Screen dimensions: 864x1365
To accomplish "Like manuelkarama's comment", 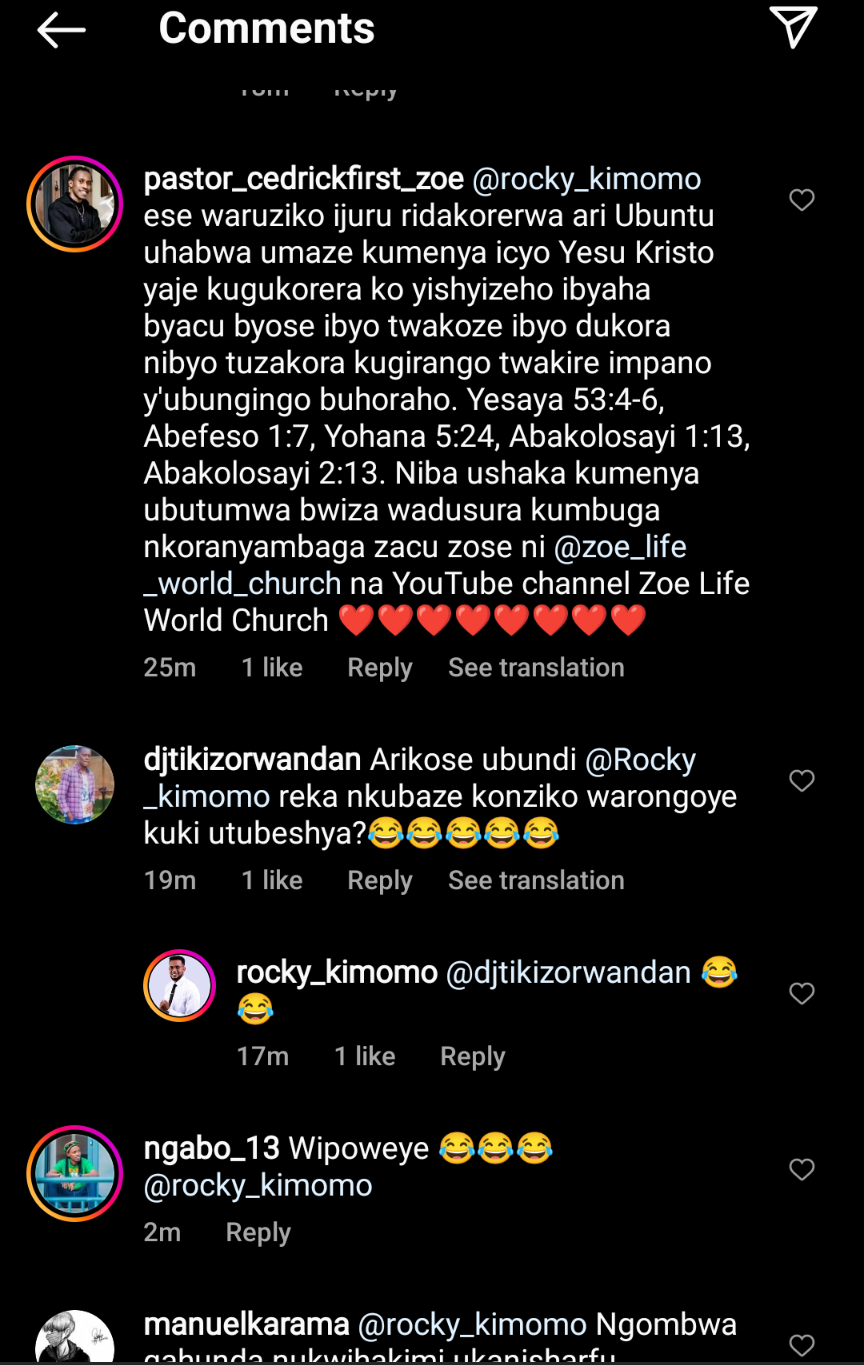I will click(802, 1345).
